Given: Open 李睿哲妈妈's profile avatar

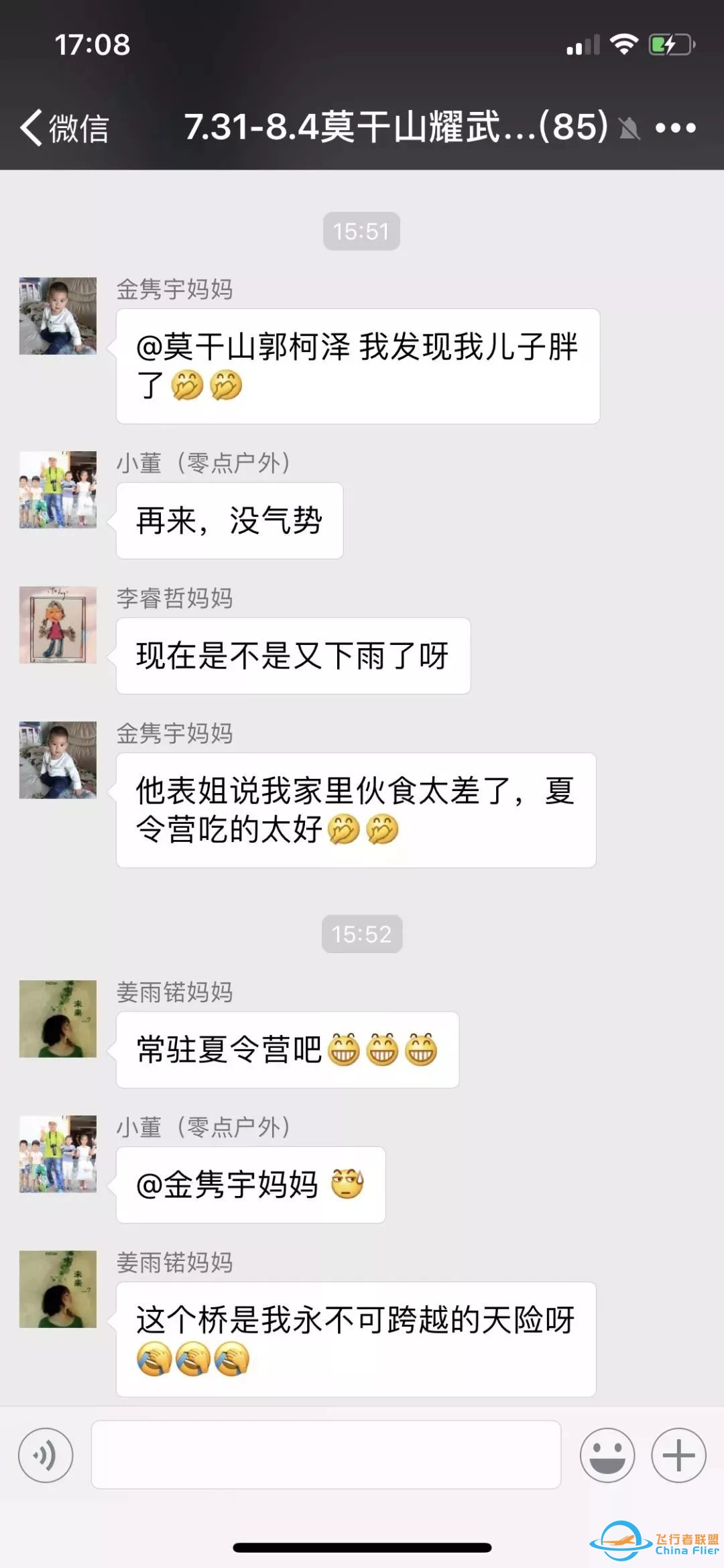Looking at the screenshot, I should click(58, 625).
